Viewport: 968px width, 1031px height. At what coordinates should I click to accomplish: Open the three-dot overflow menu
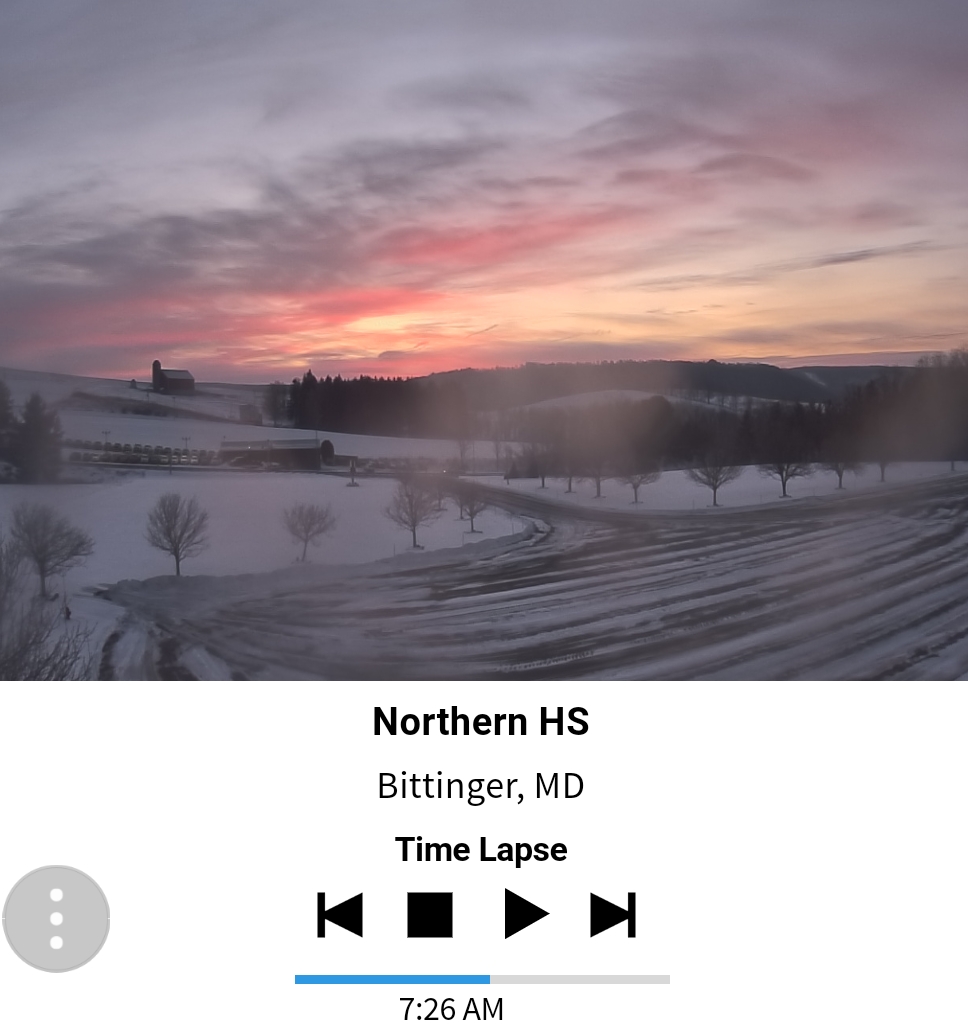point(56,919)
